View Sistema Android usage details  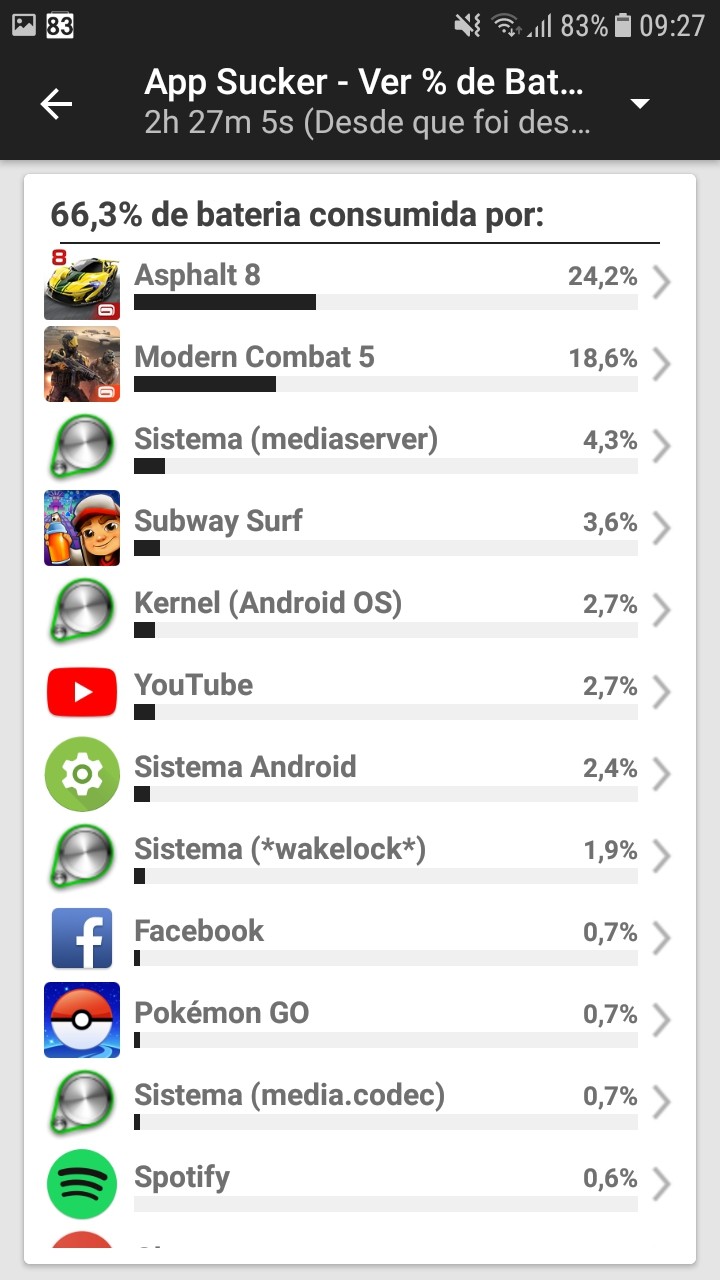coord(360,776)
